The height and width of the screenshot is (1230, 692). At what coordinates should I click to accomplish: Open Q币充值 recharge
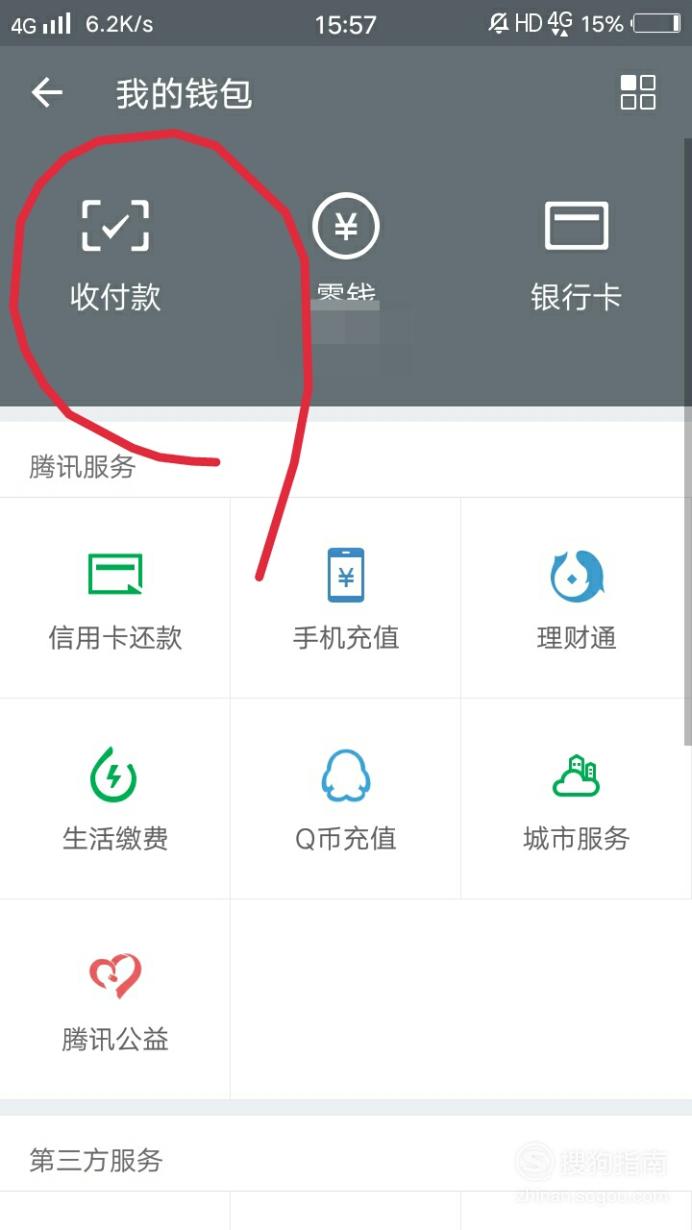pyautogui.click(x=345, y=798)
